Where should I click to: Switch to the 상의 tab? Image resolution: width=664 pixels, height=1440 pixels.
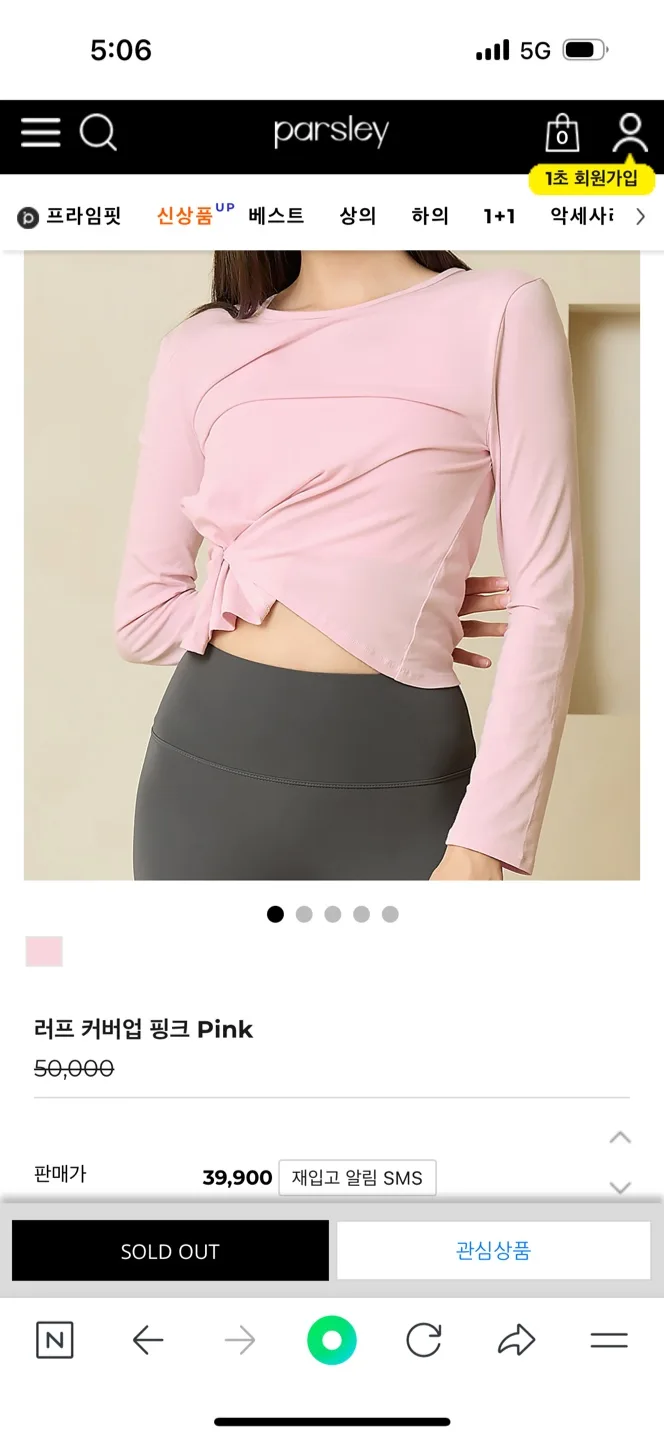357,216
